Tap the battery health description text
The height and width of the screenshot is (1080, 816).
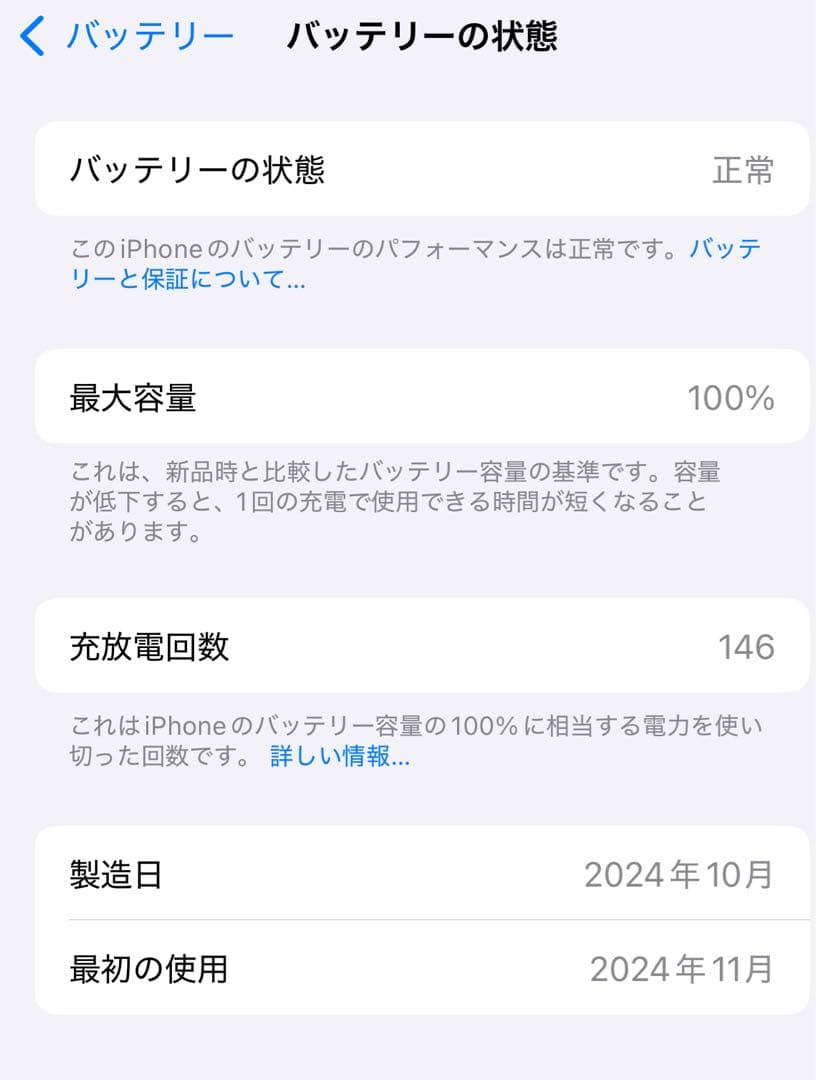400,259
